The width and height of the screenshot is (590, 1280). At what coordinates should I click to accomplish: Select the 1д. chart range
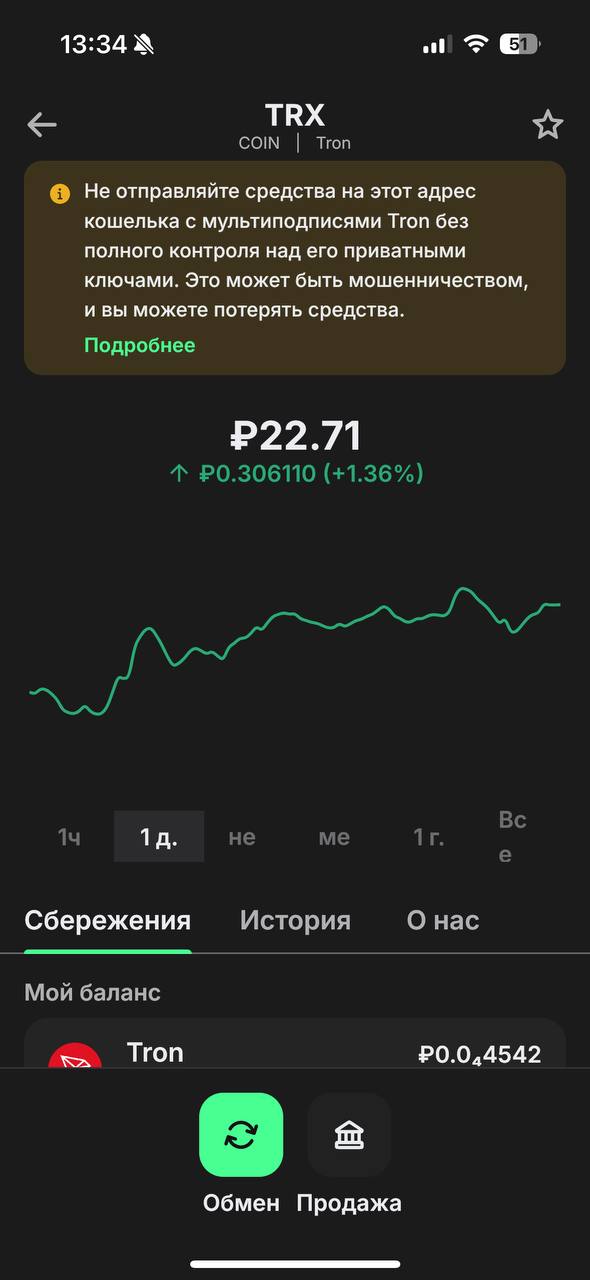pyautogui.click(x=159, y=837)
